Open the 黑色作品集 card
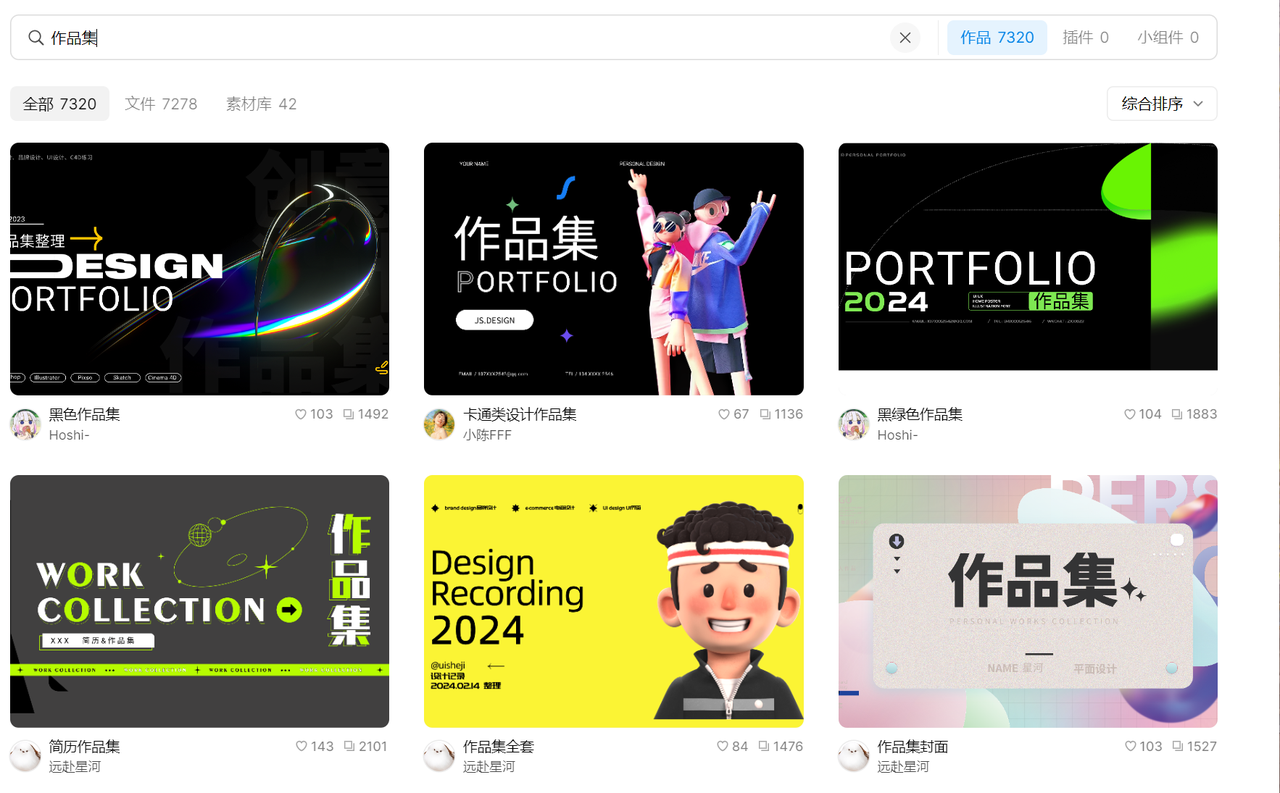1280x793 pixels. pos(199,269)
